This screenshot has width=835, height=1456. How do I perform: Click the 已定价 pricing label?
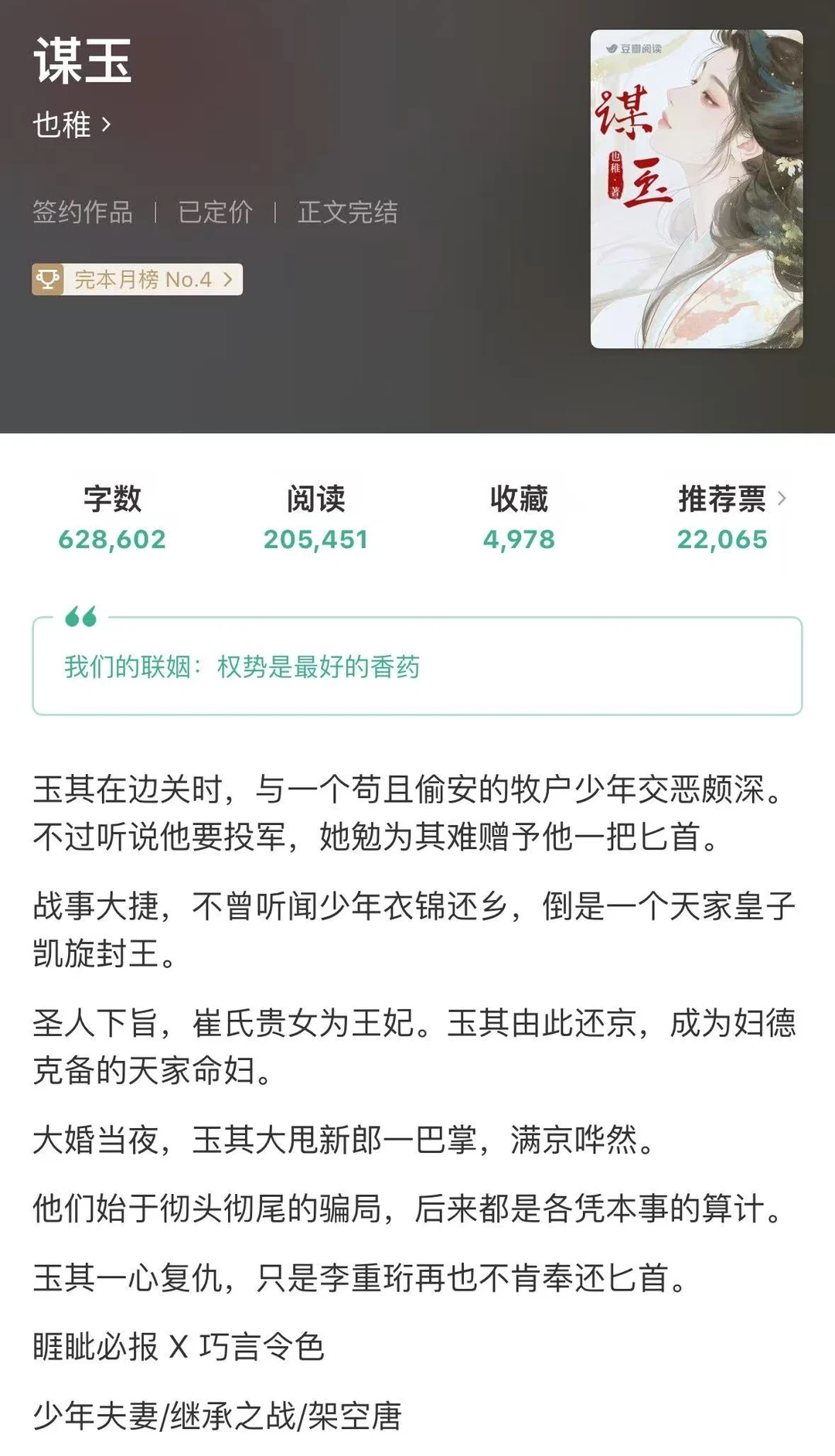(216, 214)
